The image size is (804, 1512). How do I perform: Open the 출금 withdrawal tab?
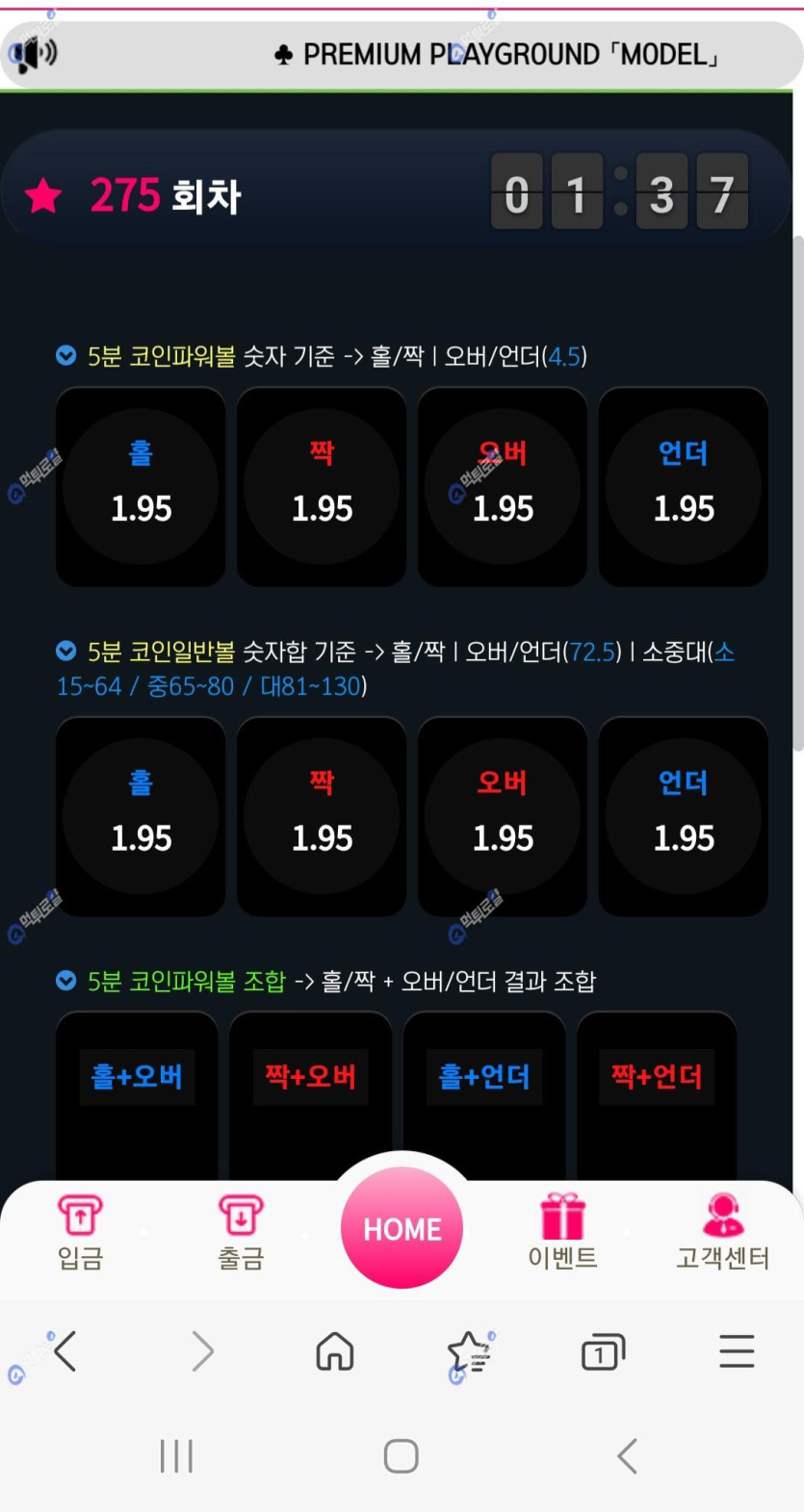[241, 1233]
